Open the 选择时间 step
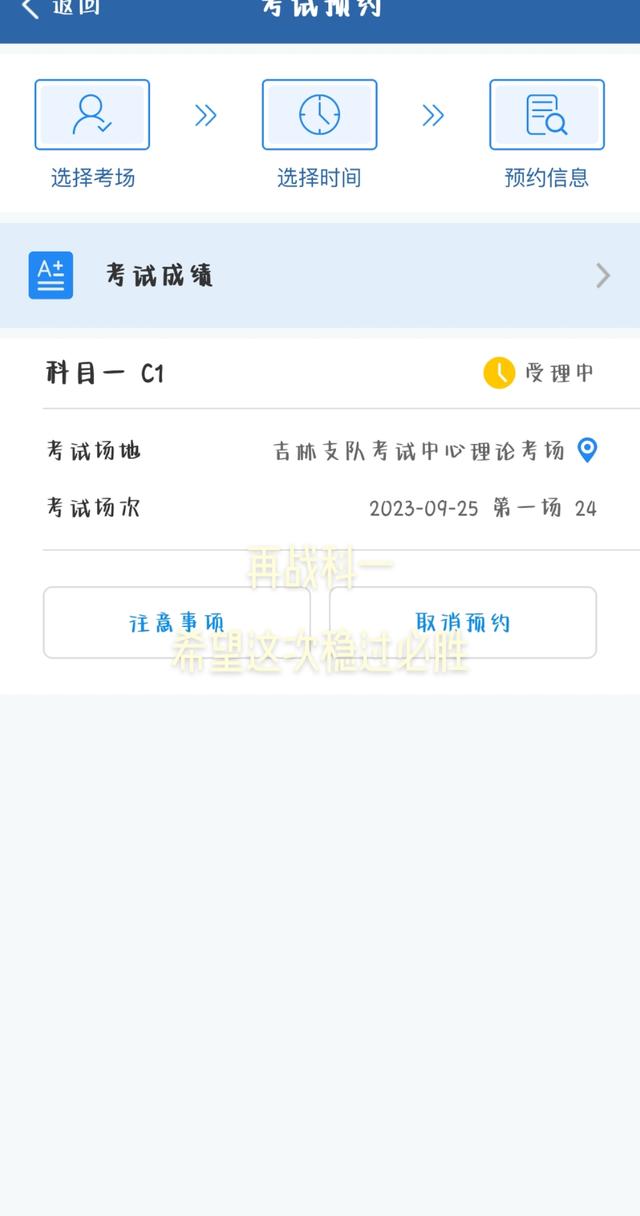 coord(319,134)
